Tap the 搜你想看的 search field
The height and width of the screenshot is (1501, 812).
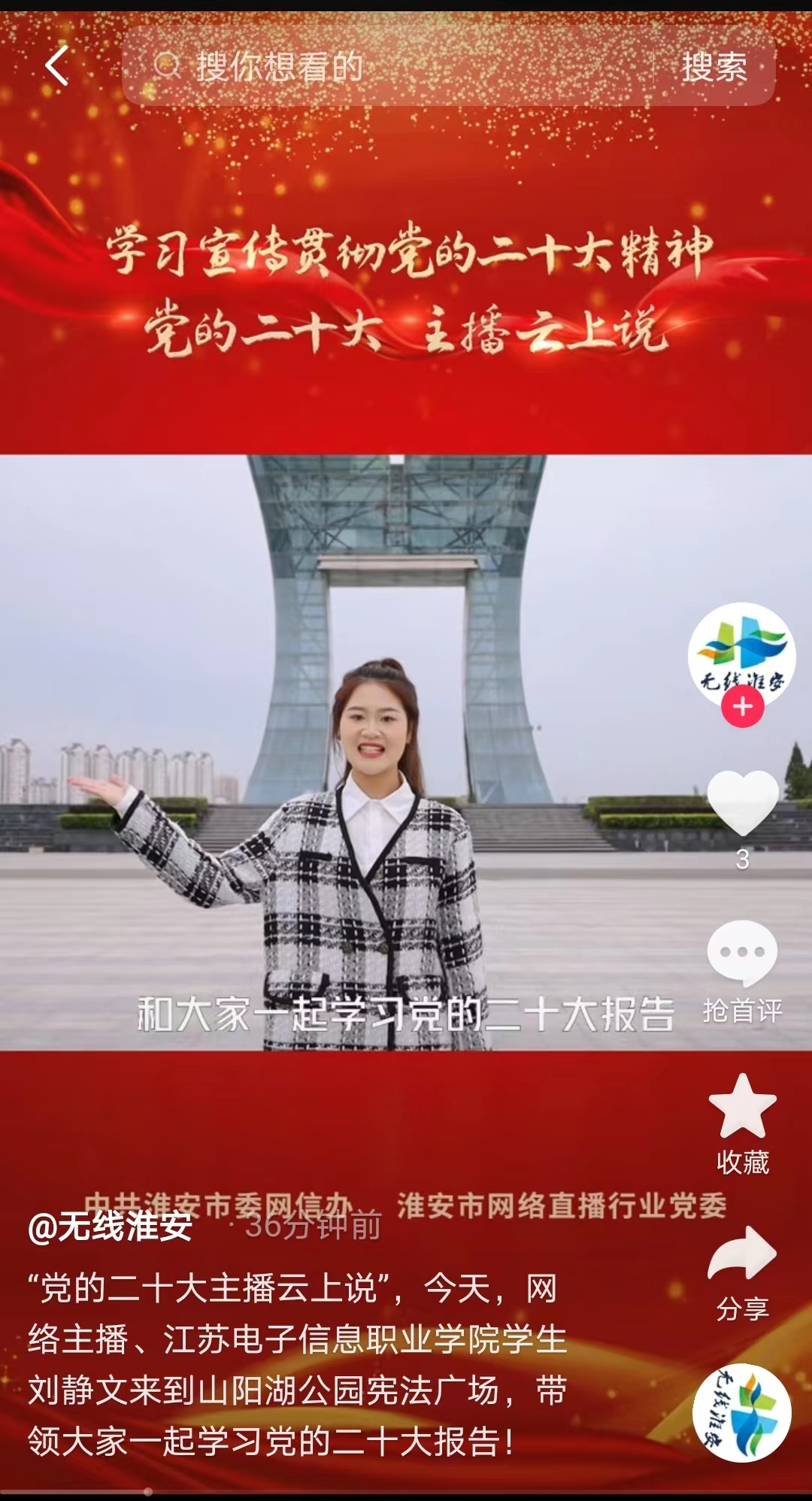[x=391, y=66]
